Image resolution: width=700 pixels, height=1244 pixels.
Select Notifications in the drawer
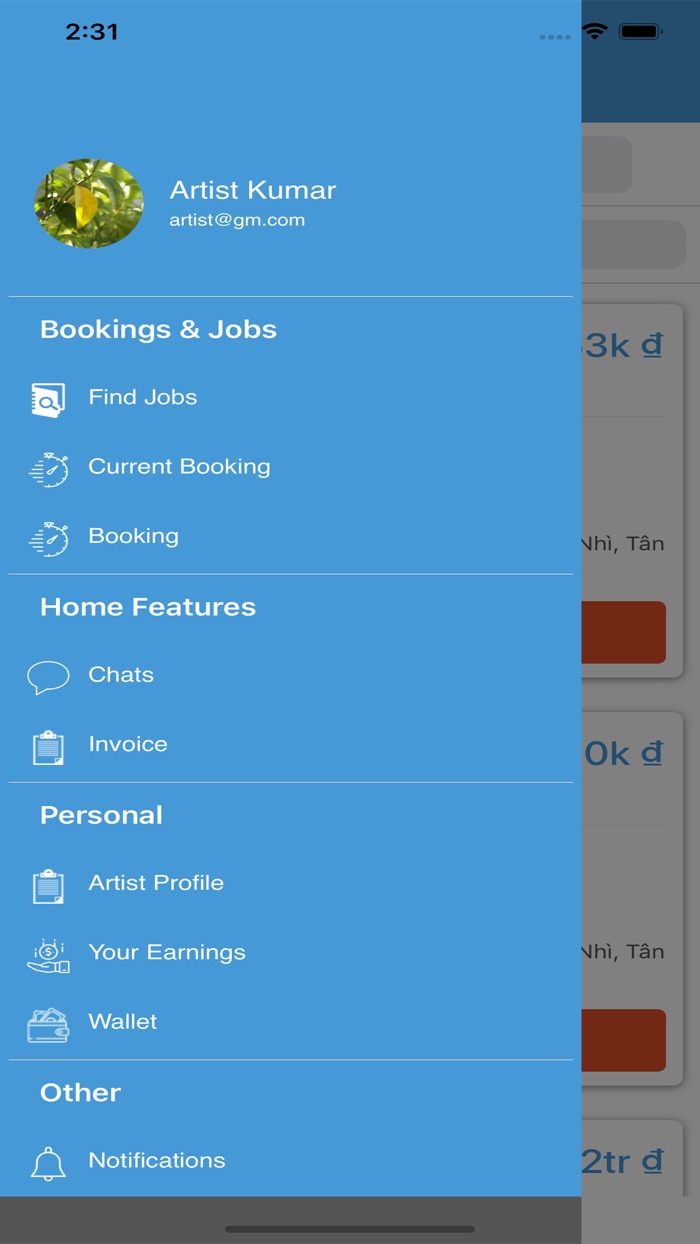click(x=156, y=1161)
